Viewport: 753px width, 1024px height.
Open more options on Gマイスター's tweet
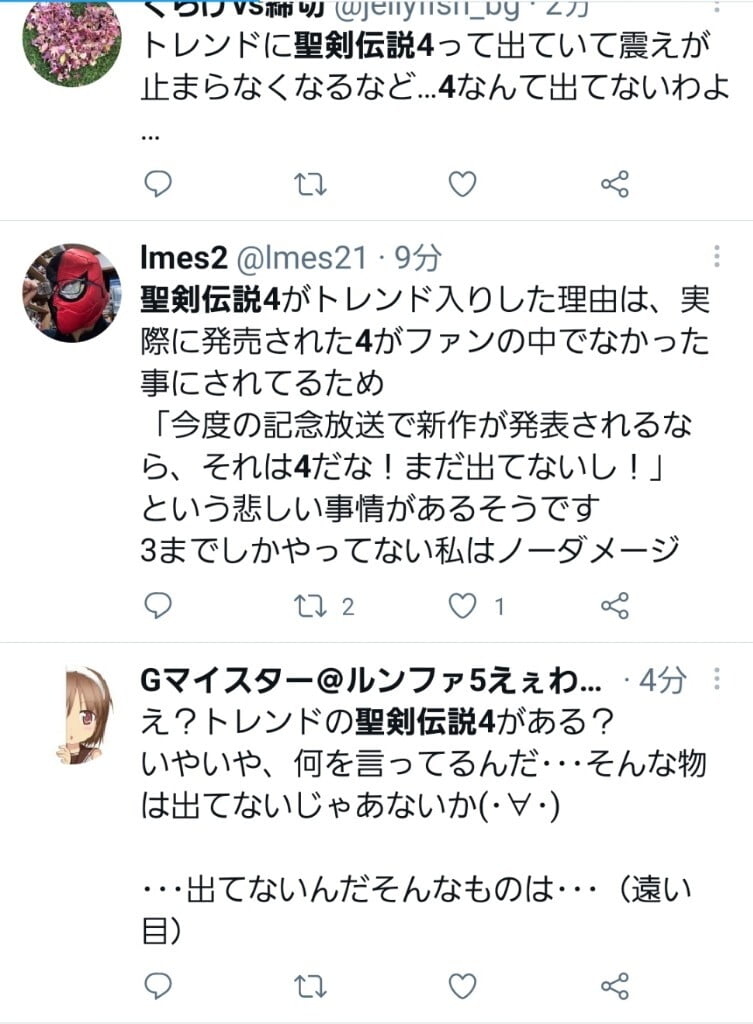click(716, 681)
